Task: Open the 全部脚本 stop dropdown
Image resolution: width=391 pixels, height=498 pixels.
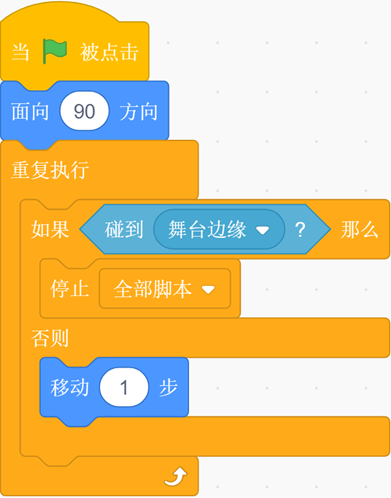Action: [x=165, y=289]
